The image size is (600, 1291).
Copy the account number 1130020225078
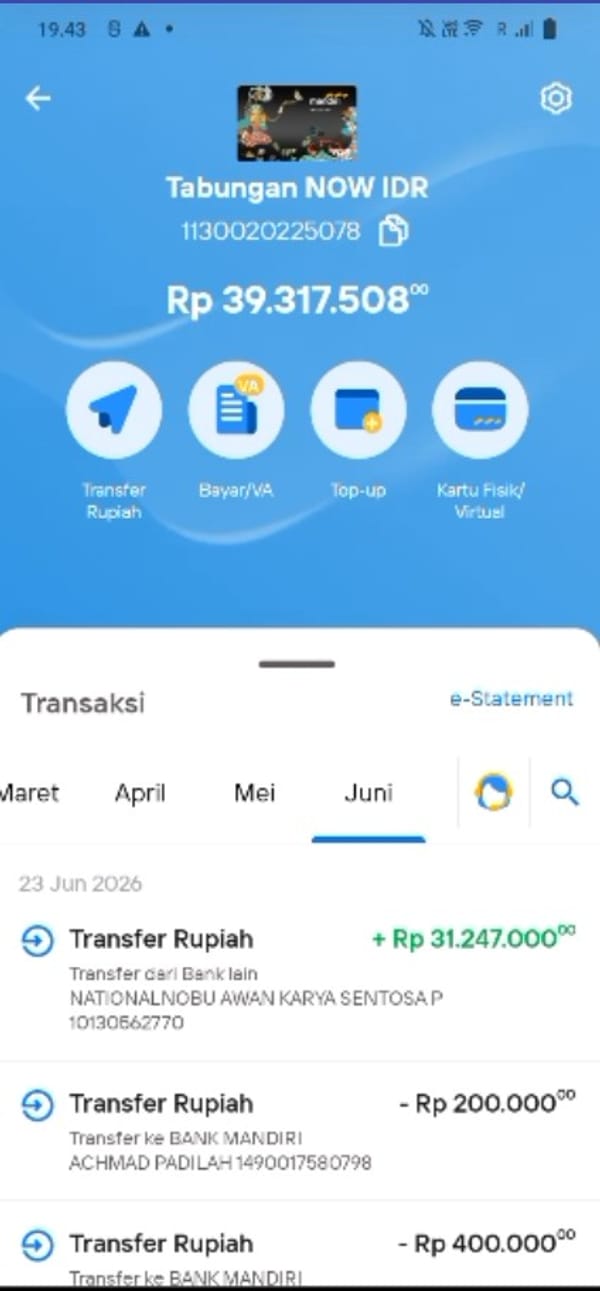point(394,232)
